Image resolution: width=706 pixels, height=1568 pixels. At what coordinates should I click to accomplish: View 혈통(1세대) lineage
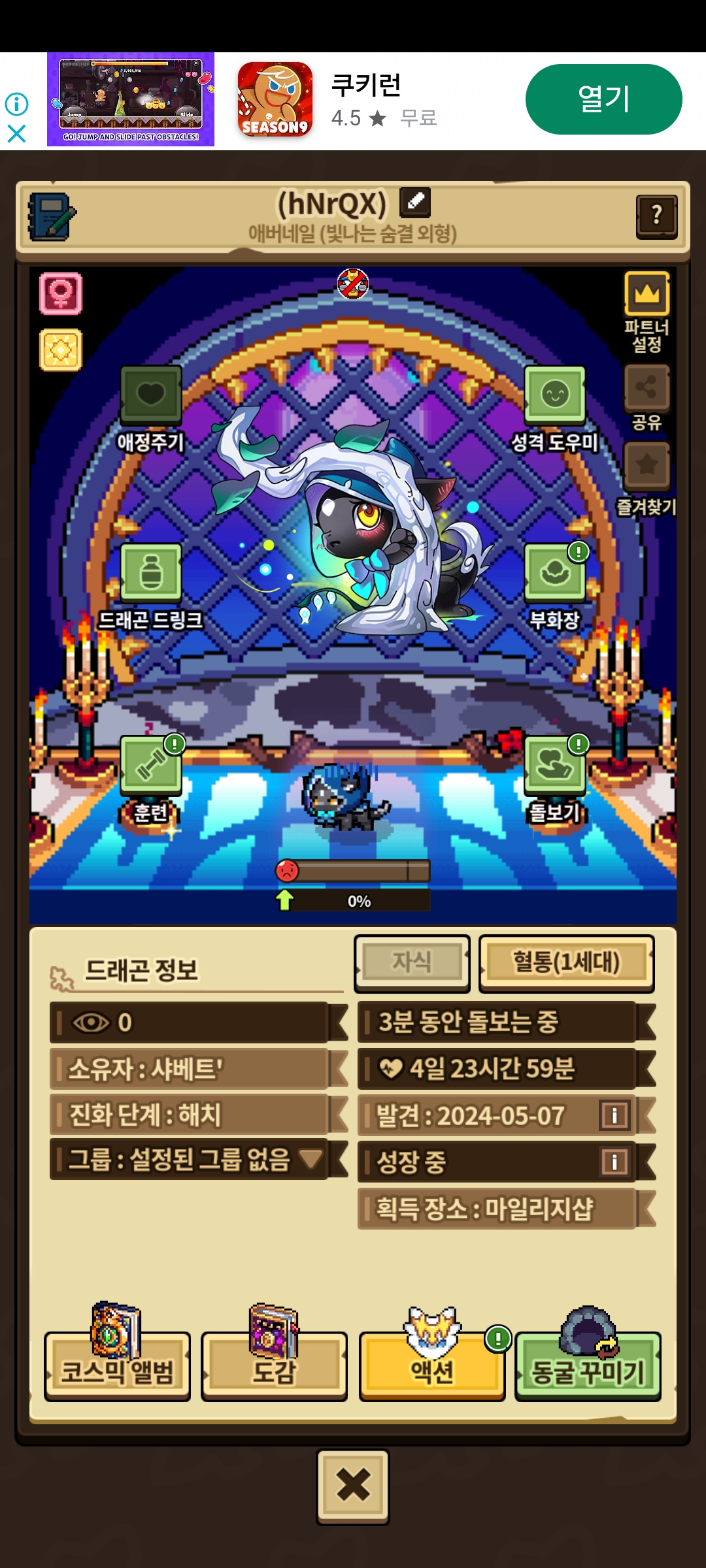pos(566,962)
